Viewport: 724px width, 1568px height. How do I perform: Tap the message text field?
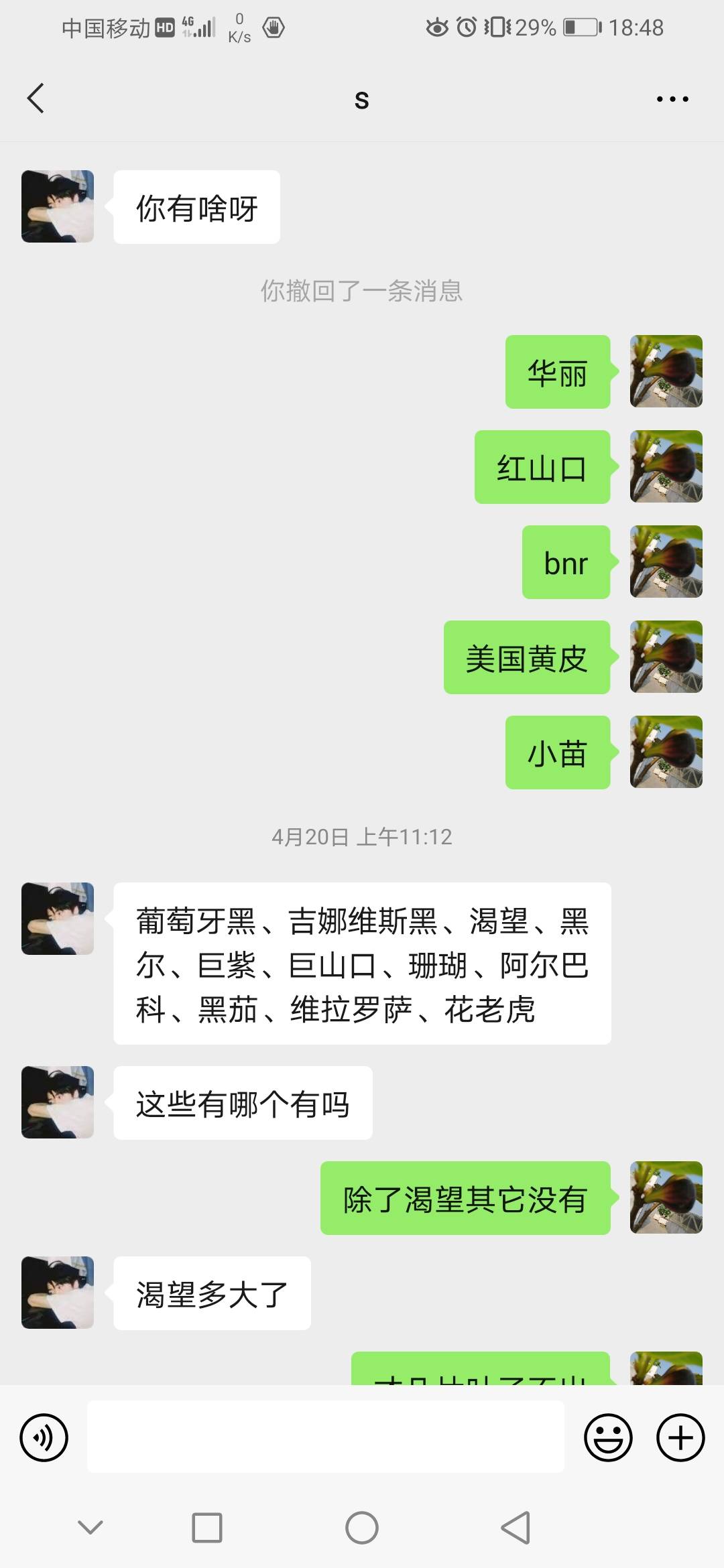coord(325,1437)
